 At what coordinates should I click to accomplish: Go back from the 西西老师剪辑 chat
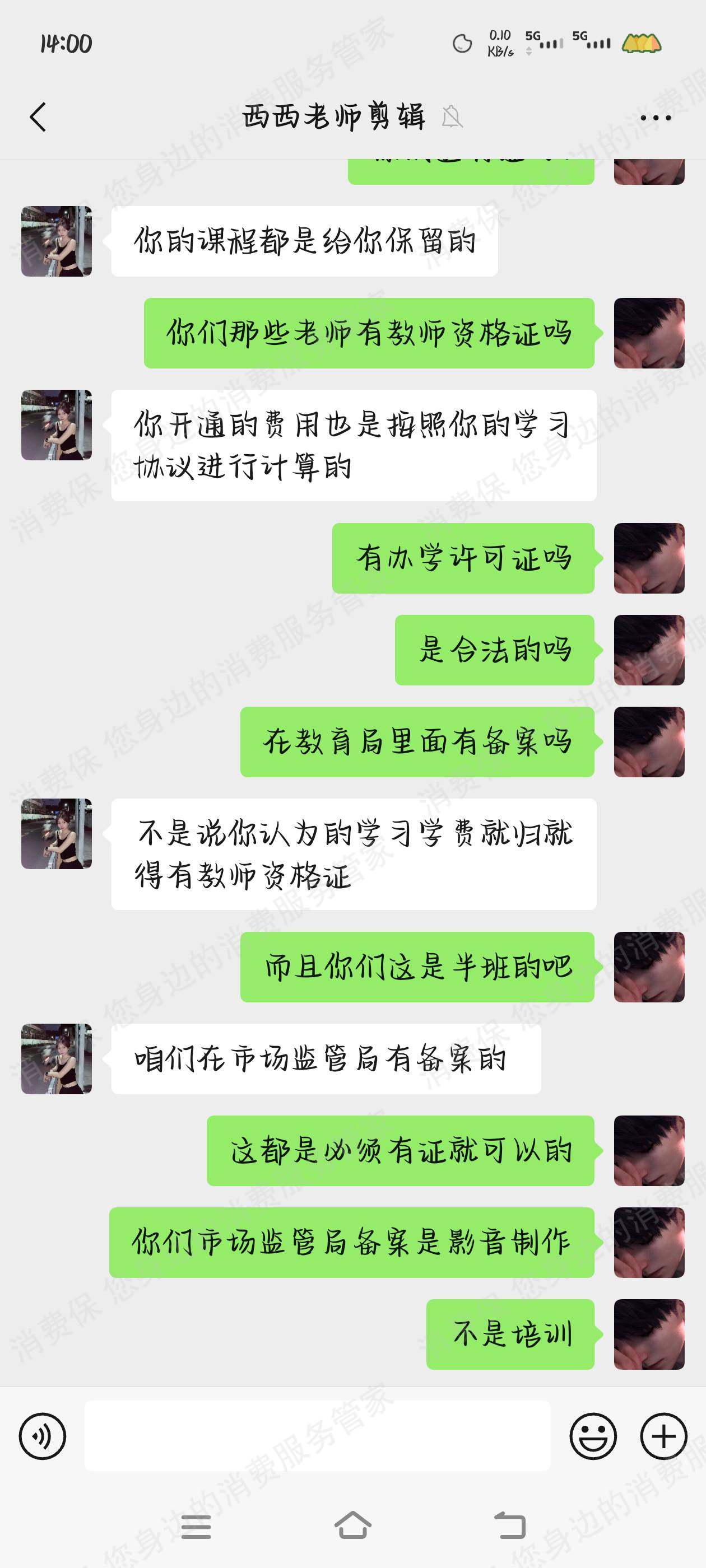[x=38, y=117]
